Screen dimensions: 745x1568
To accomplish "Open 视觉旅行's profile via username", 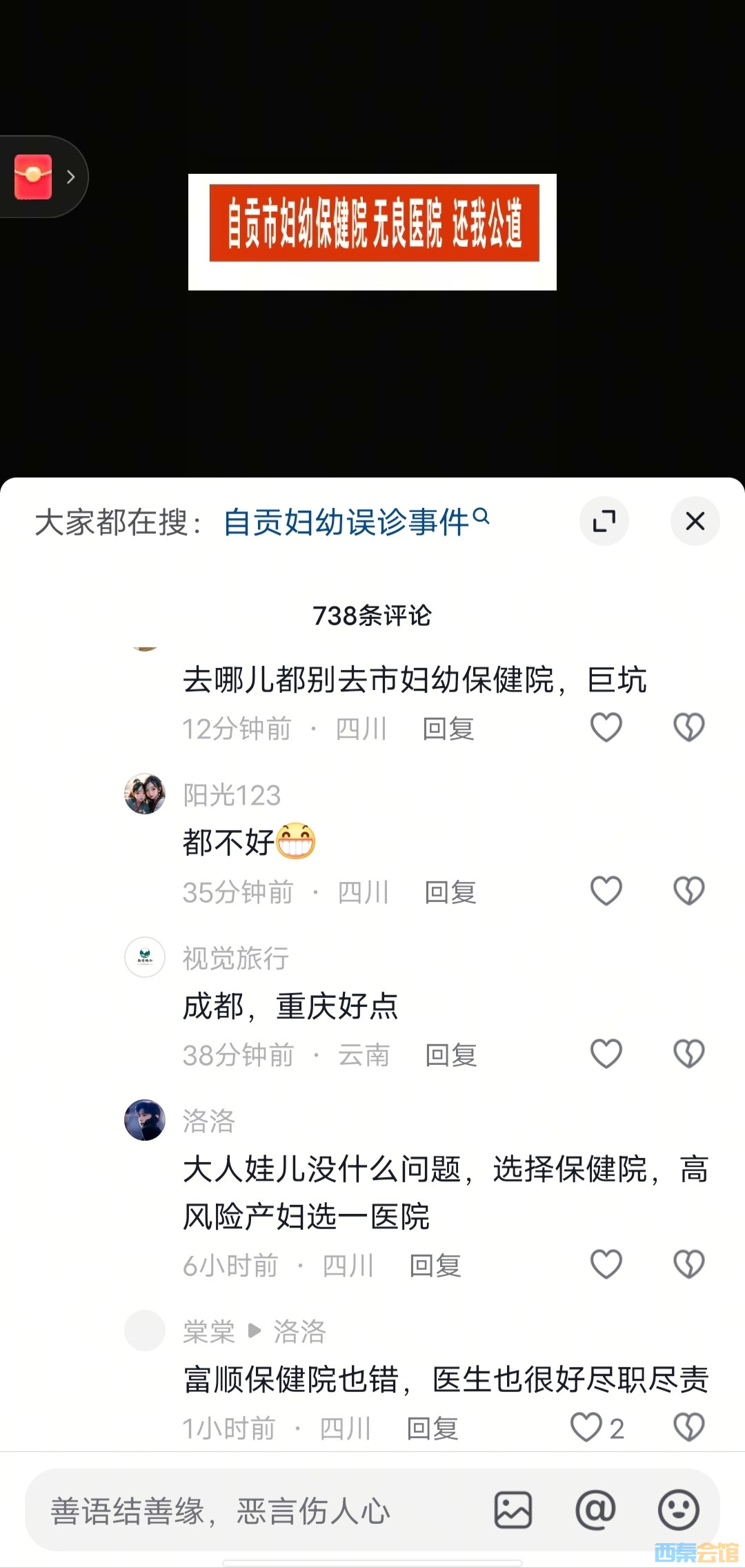I will (235, 958).
